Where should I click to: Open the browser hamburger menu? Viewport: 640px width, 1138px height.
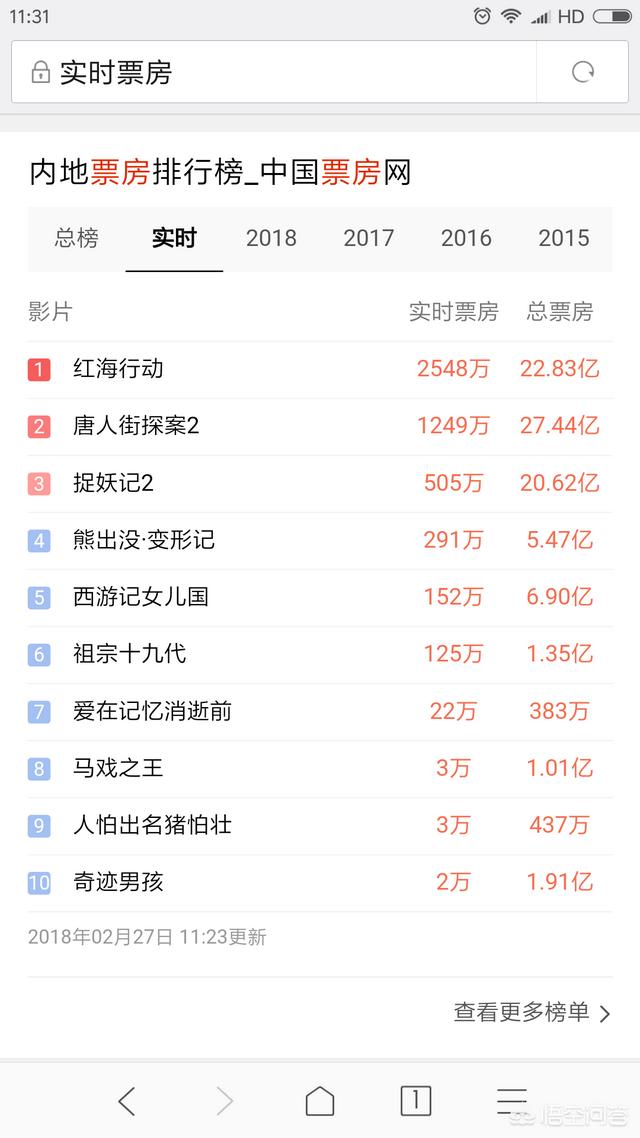click(512, 1101)
